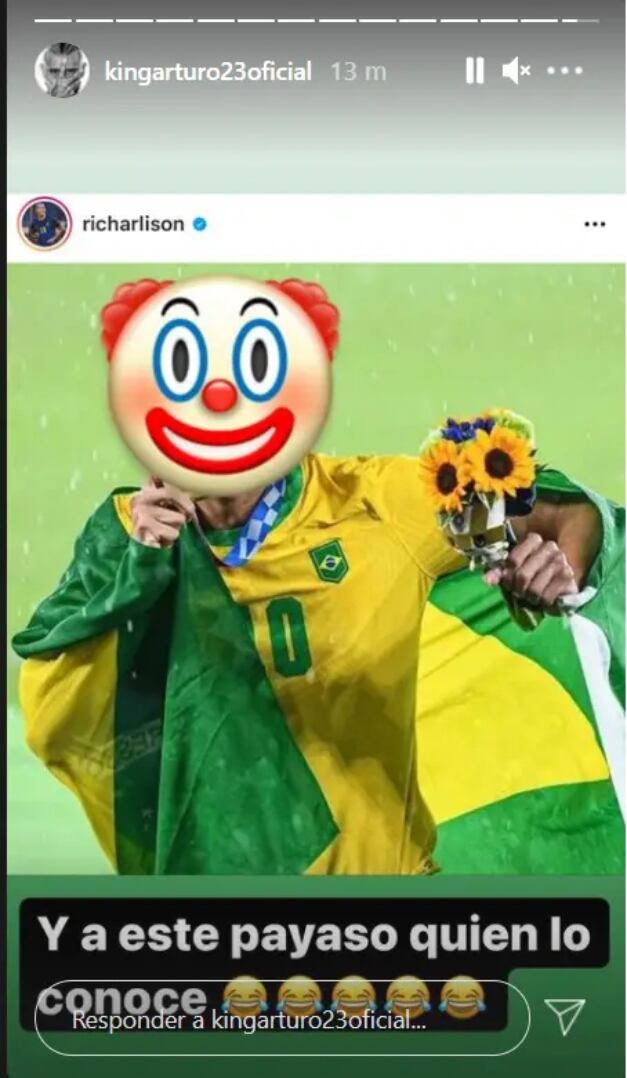
Task: Unmute the story audio
Action: (x=516, y=71)
